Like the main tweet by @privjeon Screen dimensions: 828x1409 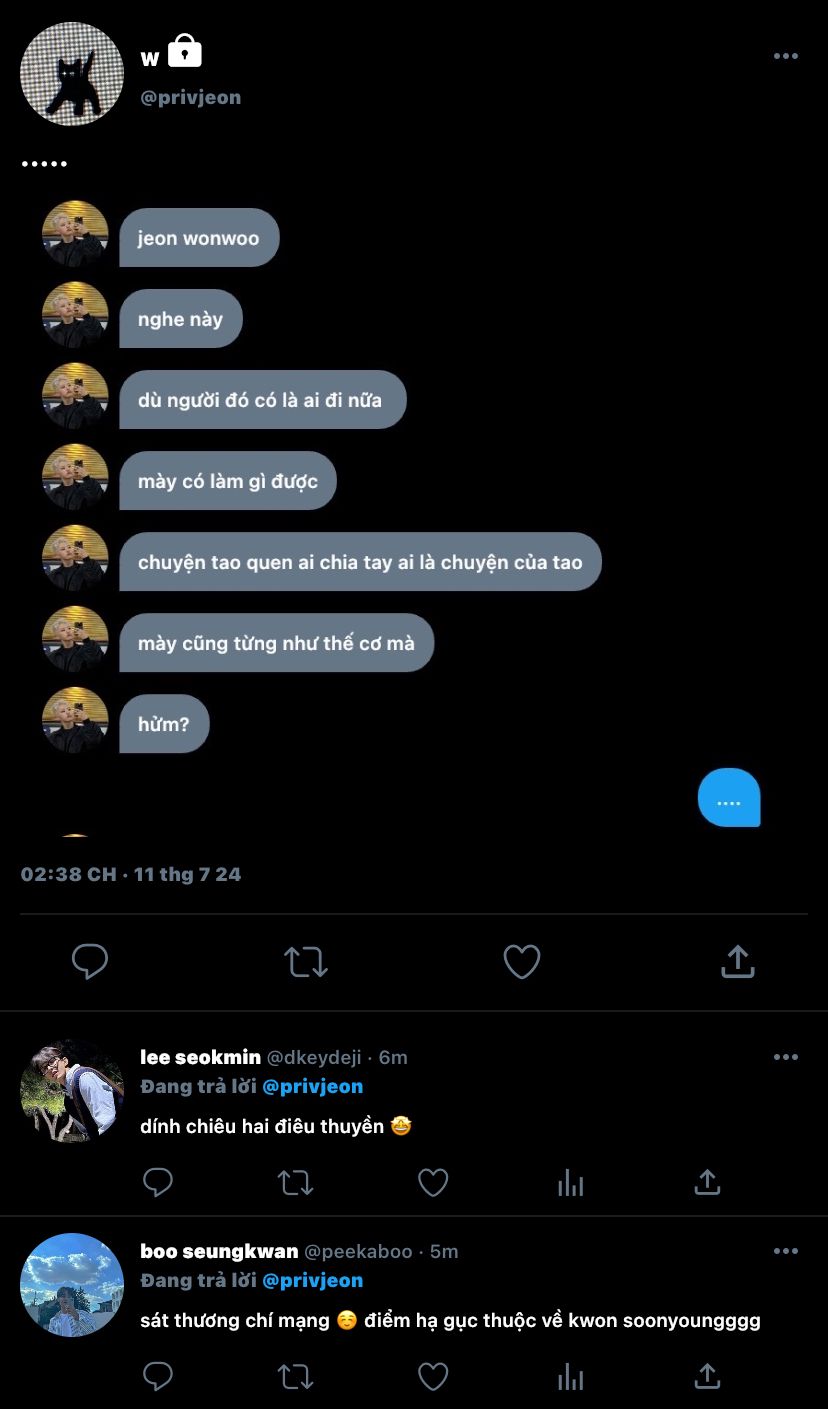coord(521,962)
